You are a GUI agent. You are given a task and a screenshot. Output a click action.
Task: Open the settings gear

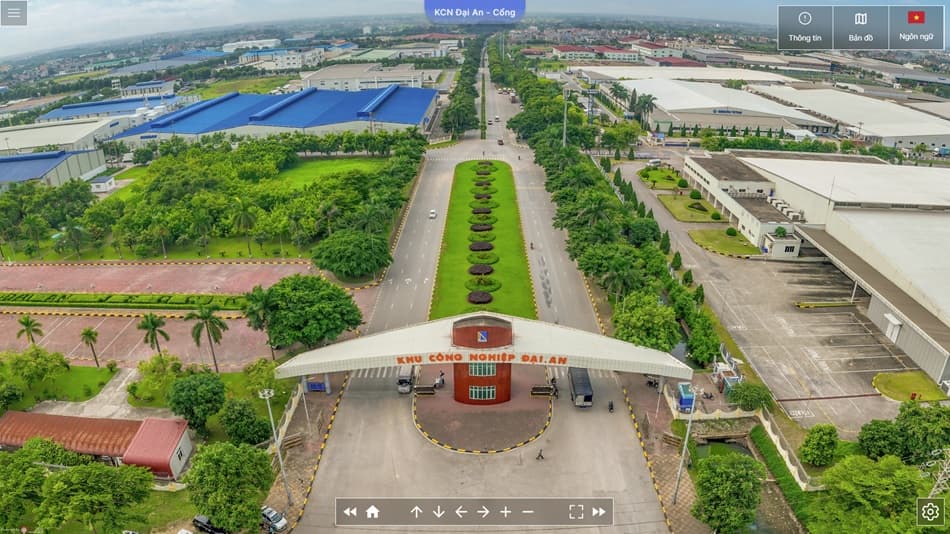pyautogui.click(x=931, y=512)
